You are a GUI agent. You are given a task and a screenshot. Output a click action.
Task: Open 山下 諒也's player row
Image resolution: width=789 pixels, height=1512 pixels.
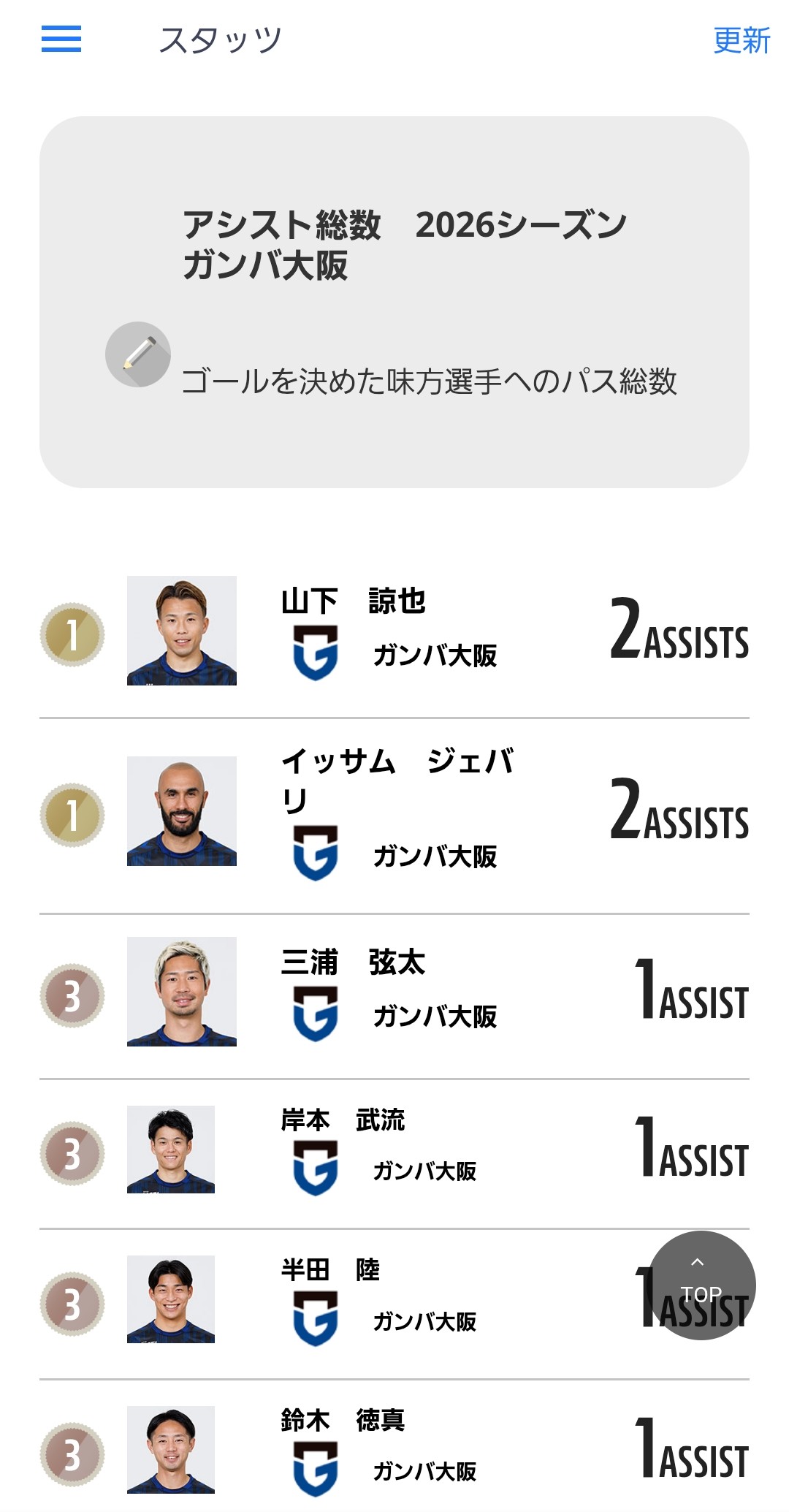pyautogui.click(x=394, y=631)
